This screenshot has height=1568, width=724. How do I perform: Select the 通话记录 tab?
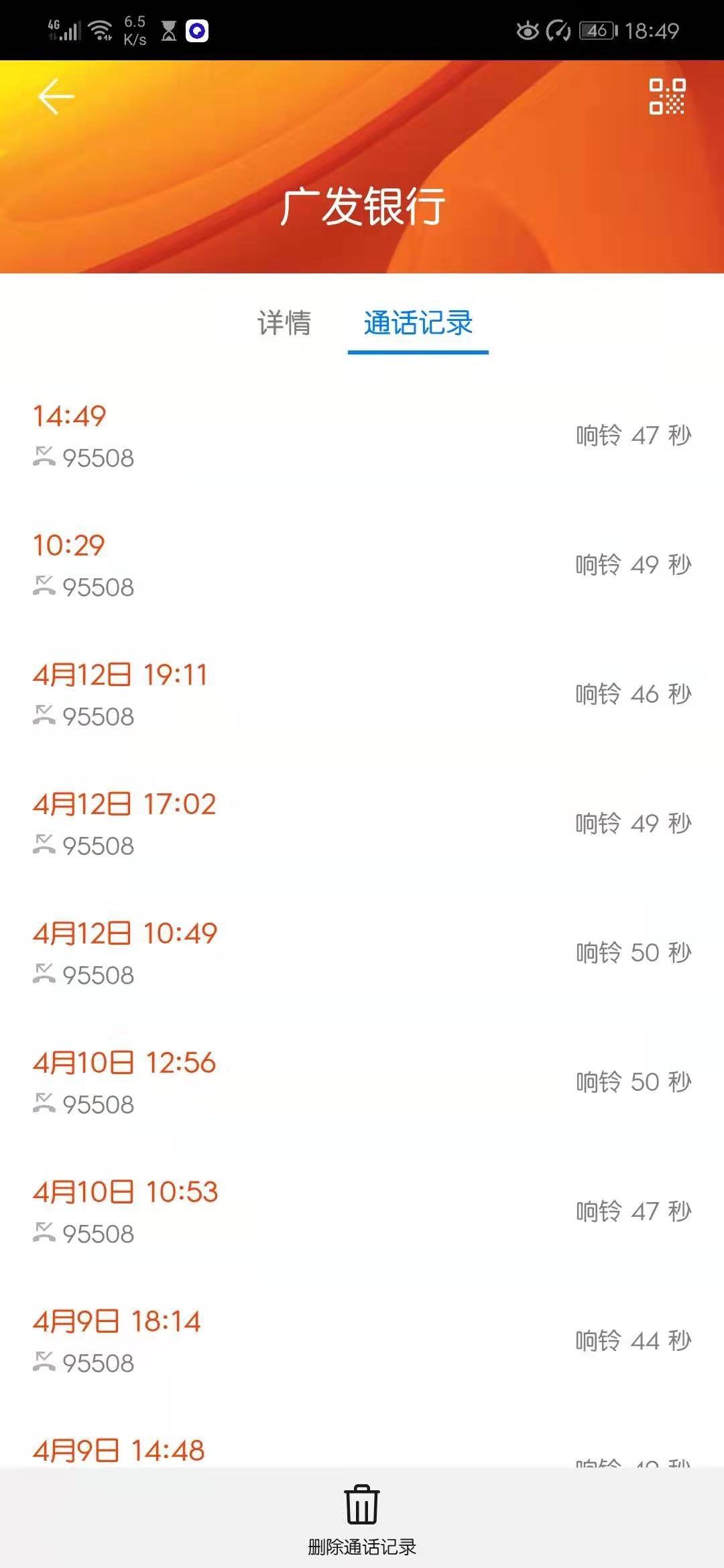coord(418,322)
